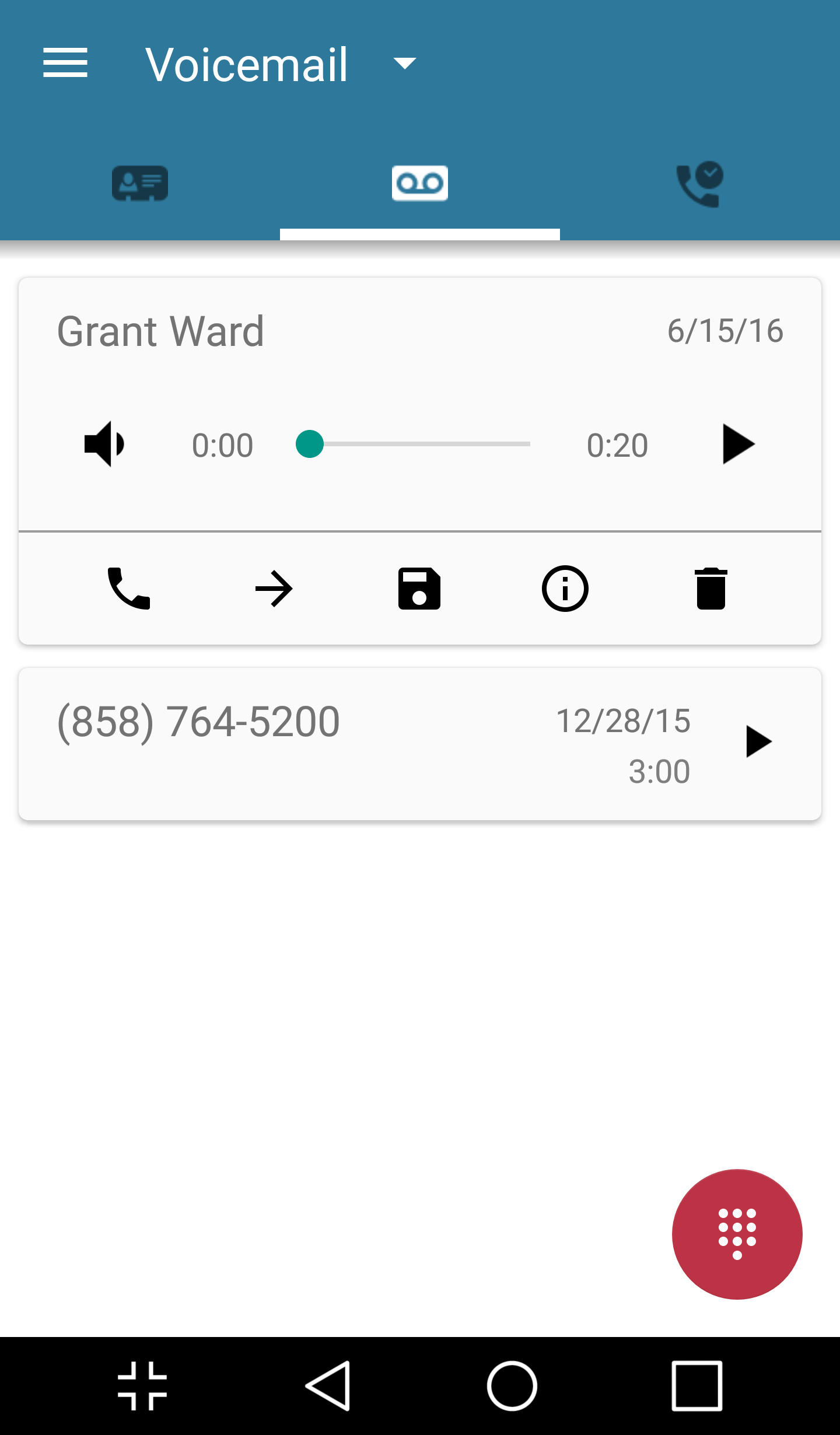Forward Grant Ward's voicemail

(x=274, y=589)
